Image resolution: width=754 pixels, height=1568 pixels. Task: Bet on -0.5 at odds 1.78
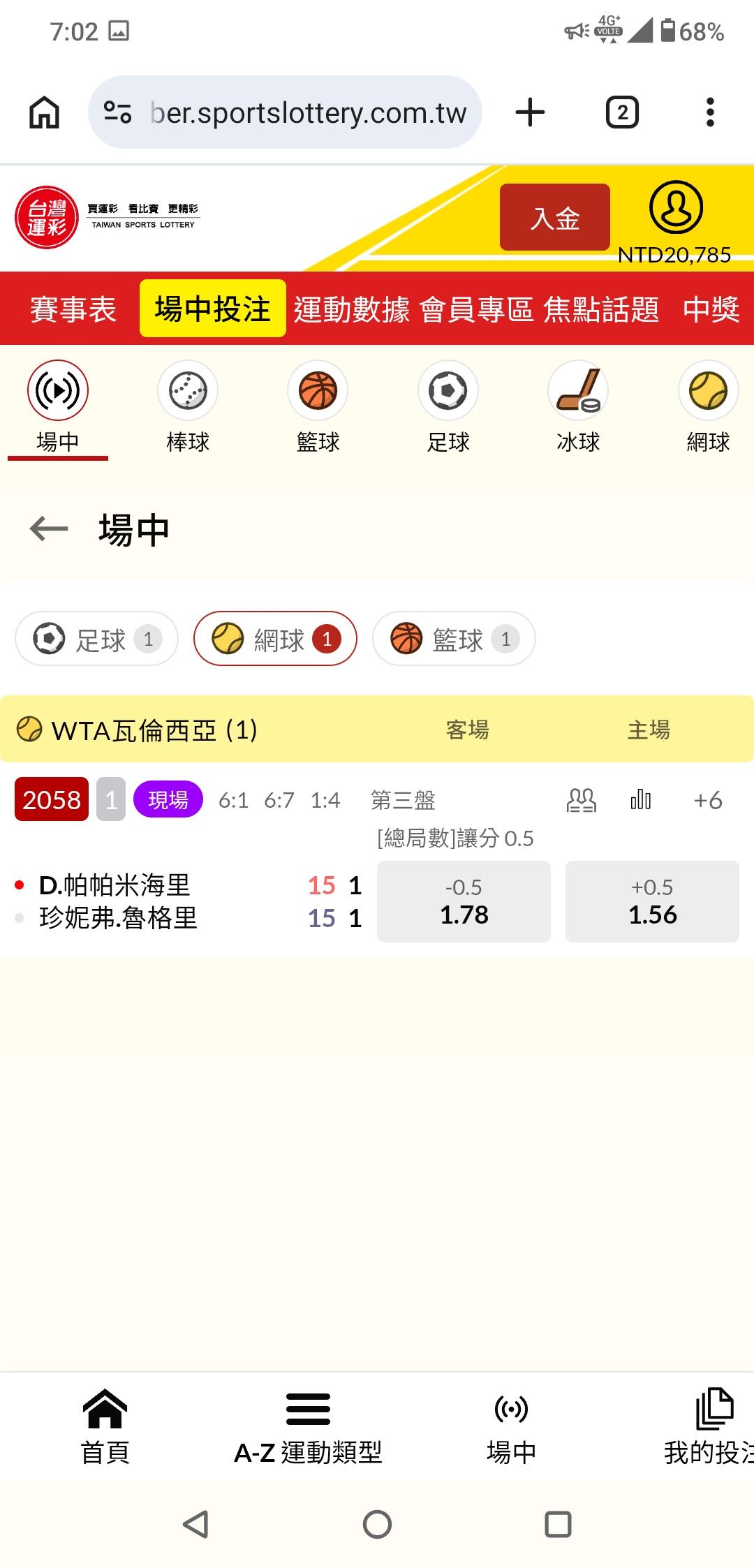coord(464,901)
